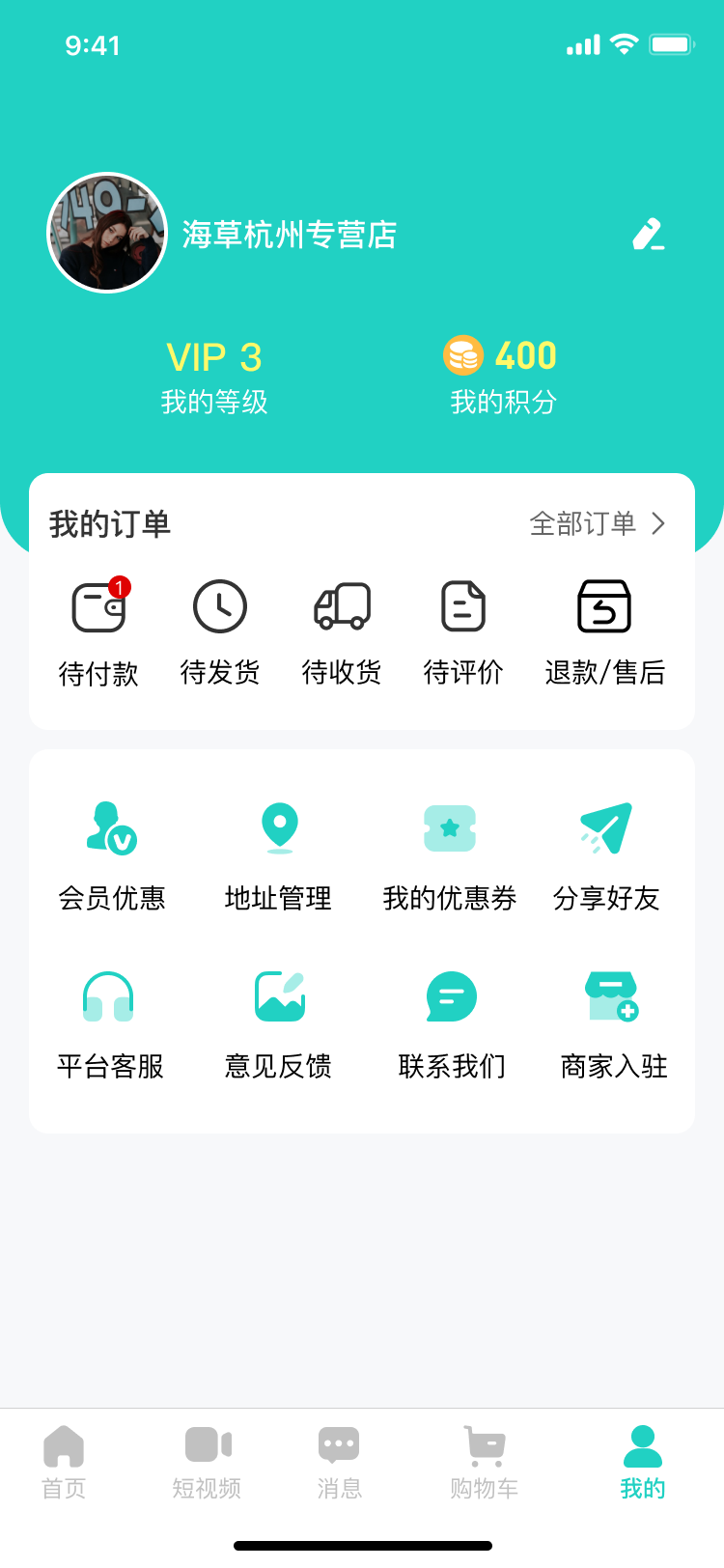This screenshot has height=1568, width=724.
Task: Expand all orders via the 全部订单 chevron
Action: pos(660,524)
